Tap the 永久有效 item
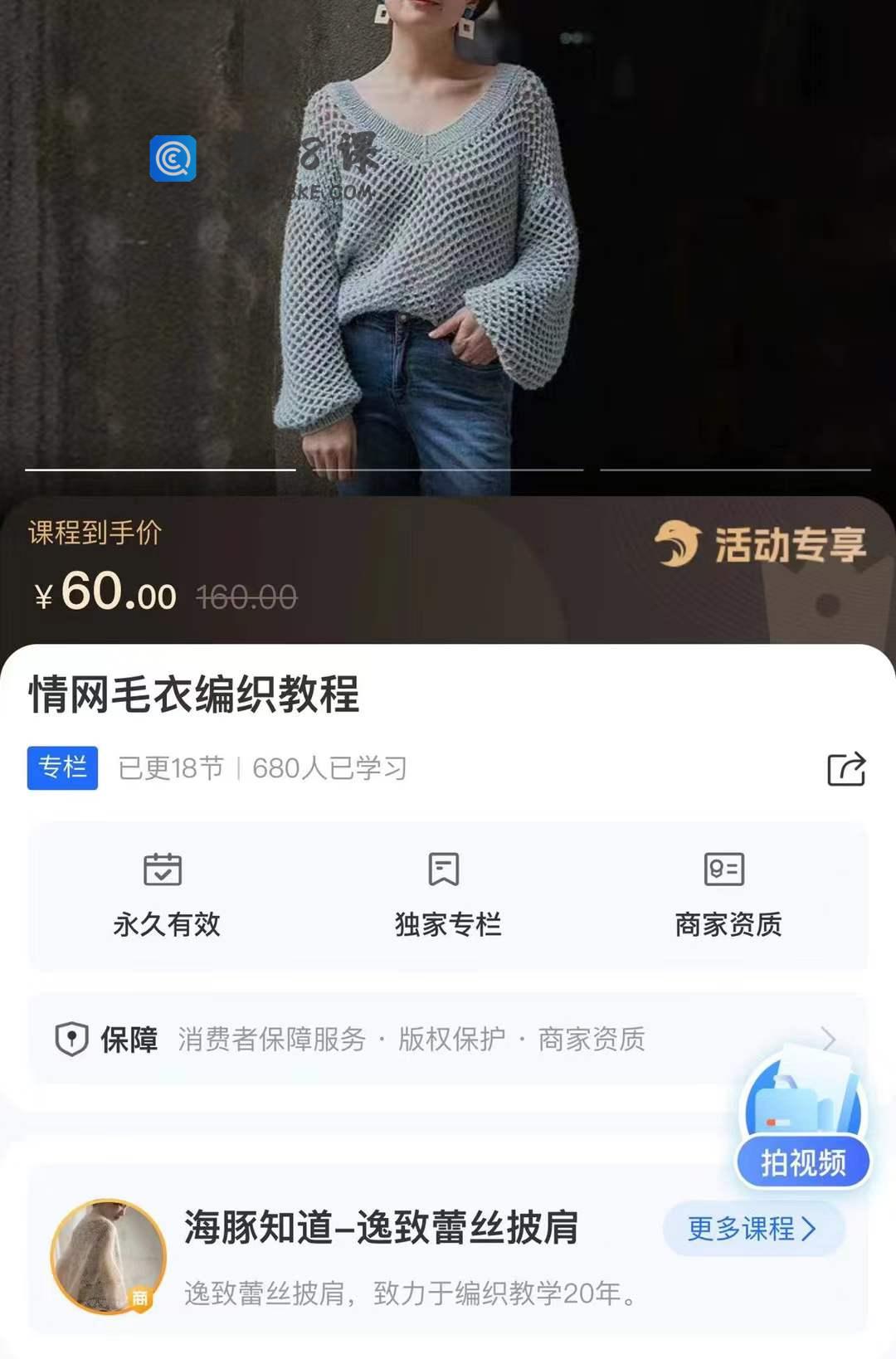 (x=166, y=896)
